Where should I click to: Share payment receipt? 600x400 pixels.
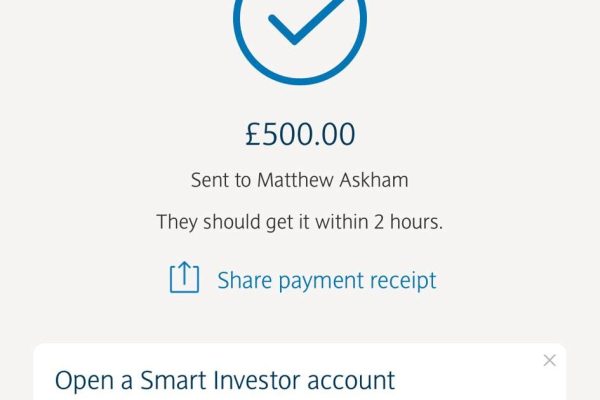pos(303,279)
